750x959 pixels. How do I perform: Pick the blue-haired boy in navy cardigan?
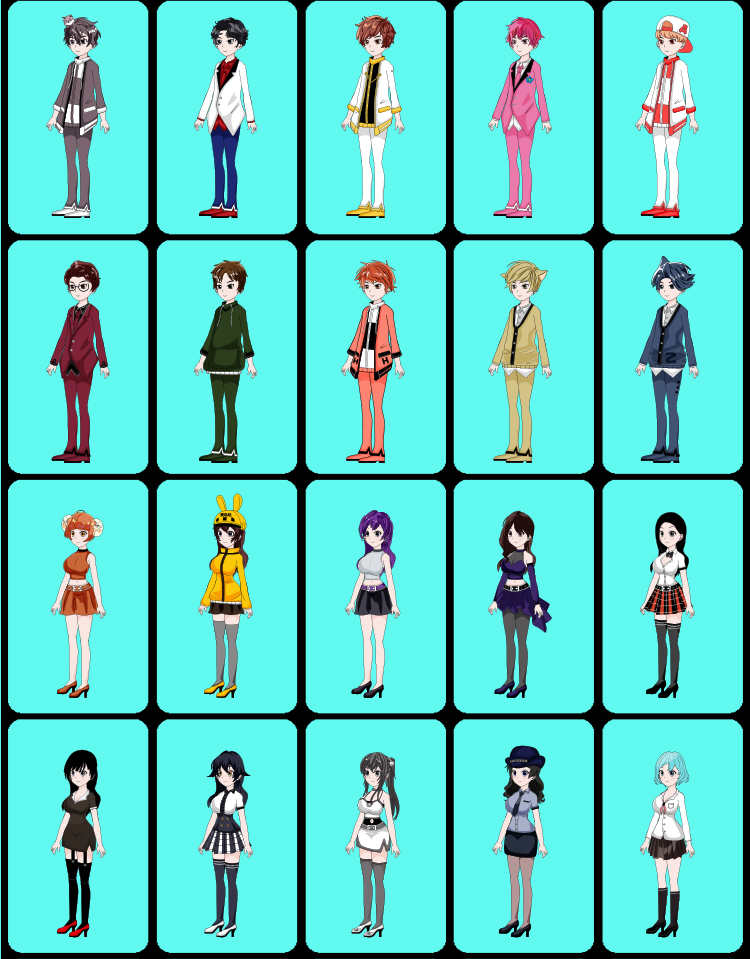[x=671, y=357]
